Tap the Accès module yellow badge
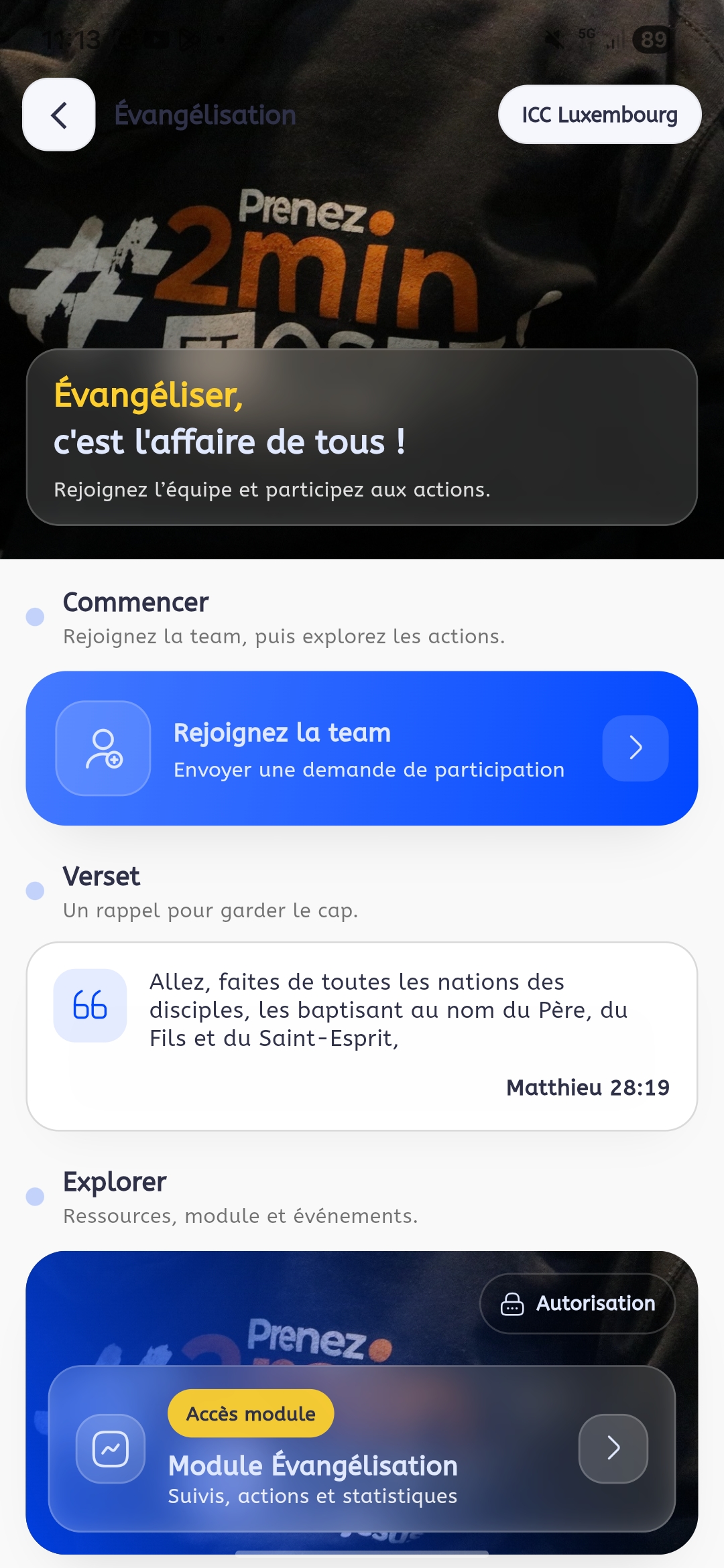Viewport: 724px width, 1568px height. 251,1413
